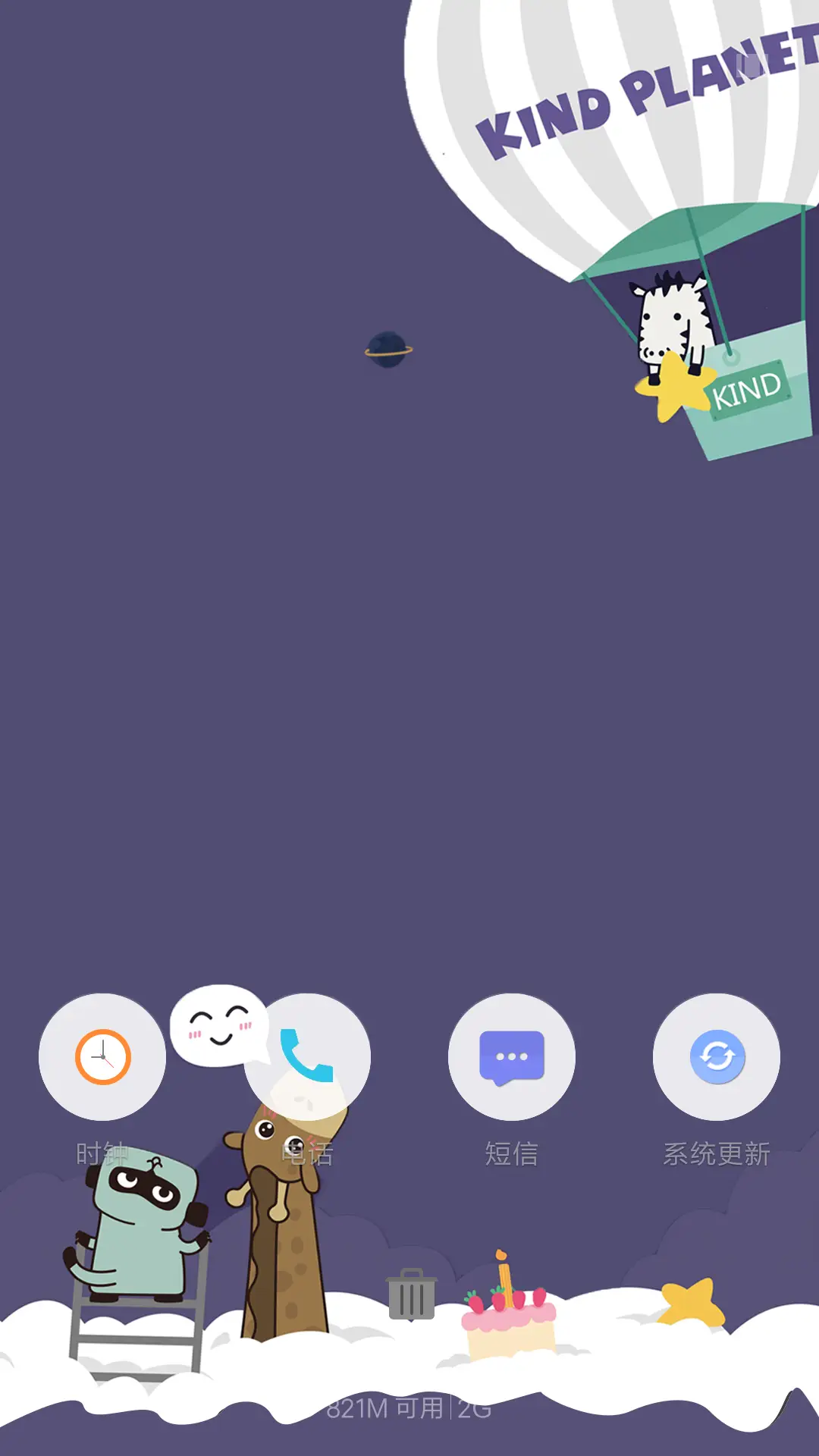Screen dimensions: 819x1456
Task: Open the 系统更新 system update app
Action: point(717,1056)
